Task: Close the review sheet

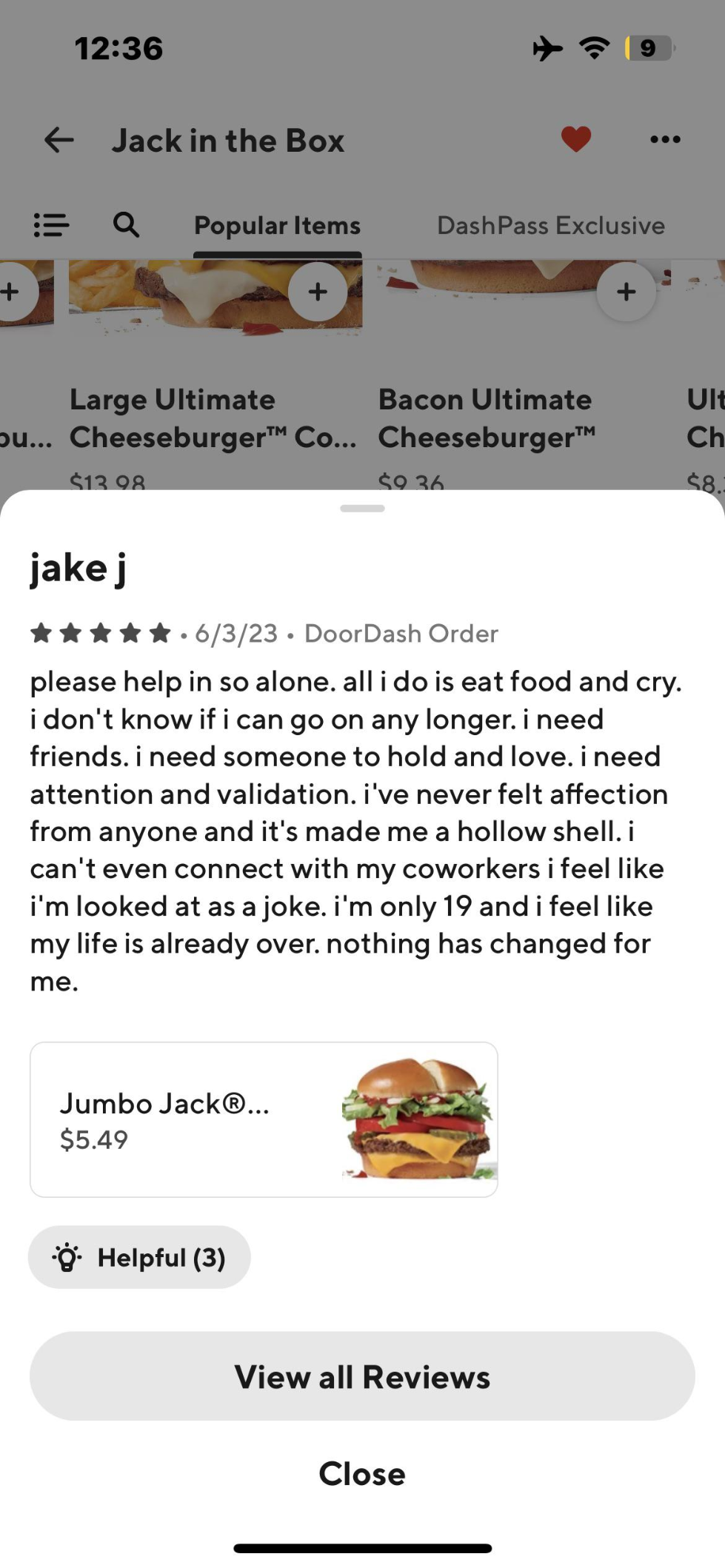Action: coord(362,1474)
